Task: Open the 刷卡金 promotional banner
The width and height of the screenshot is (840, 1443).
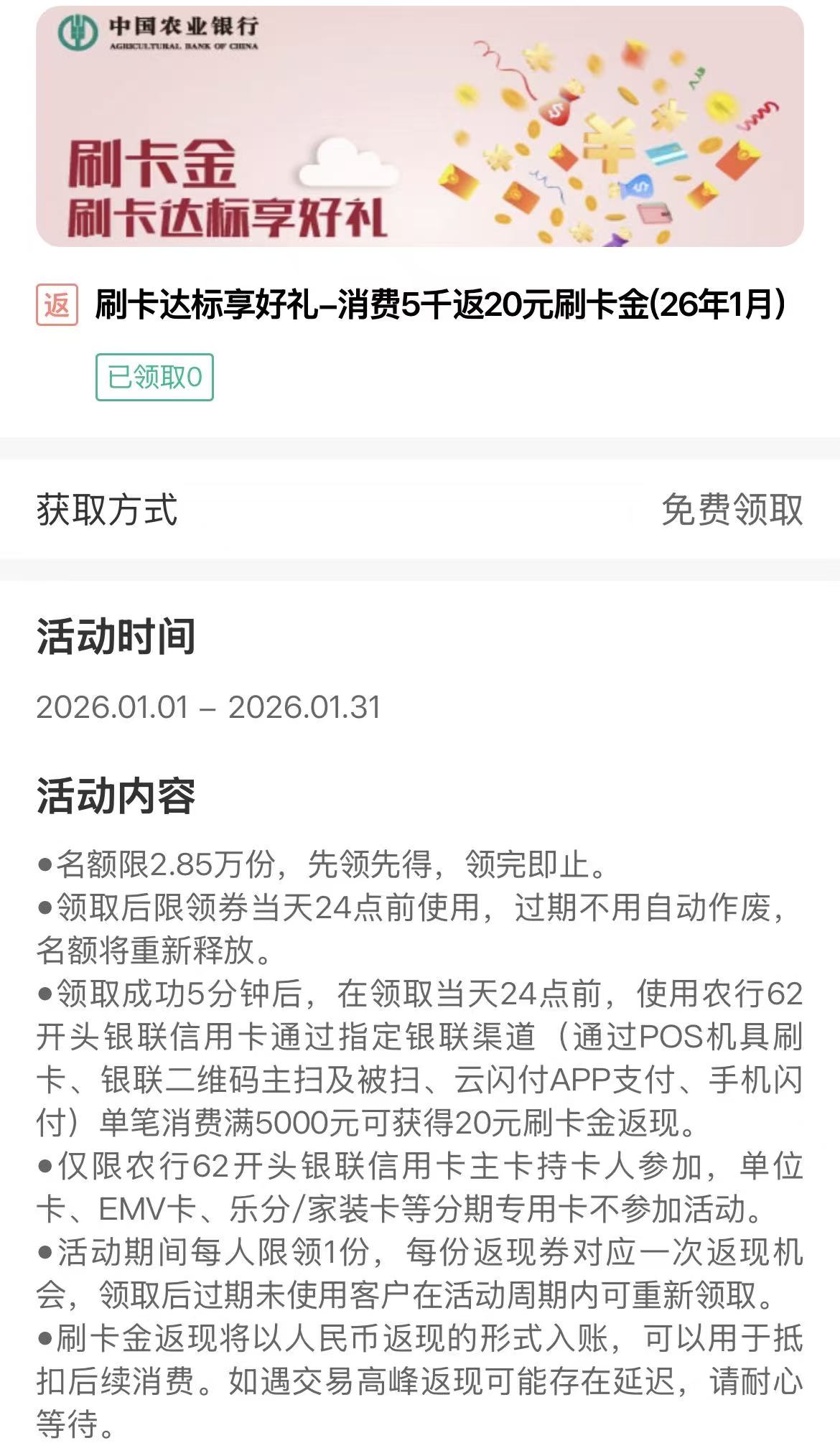Action: (x=419, y=127)
